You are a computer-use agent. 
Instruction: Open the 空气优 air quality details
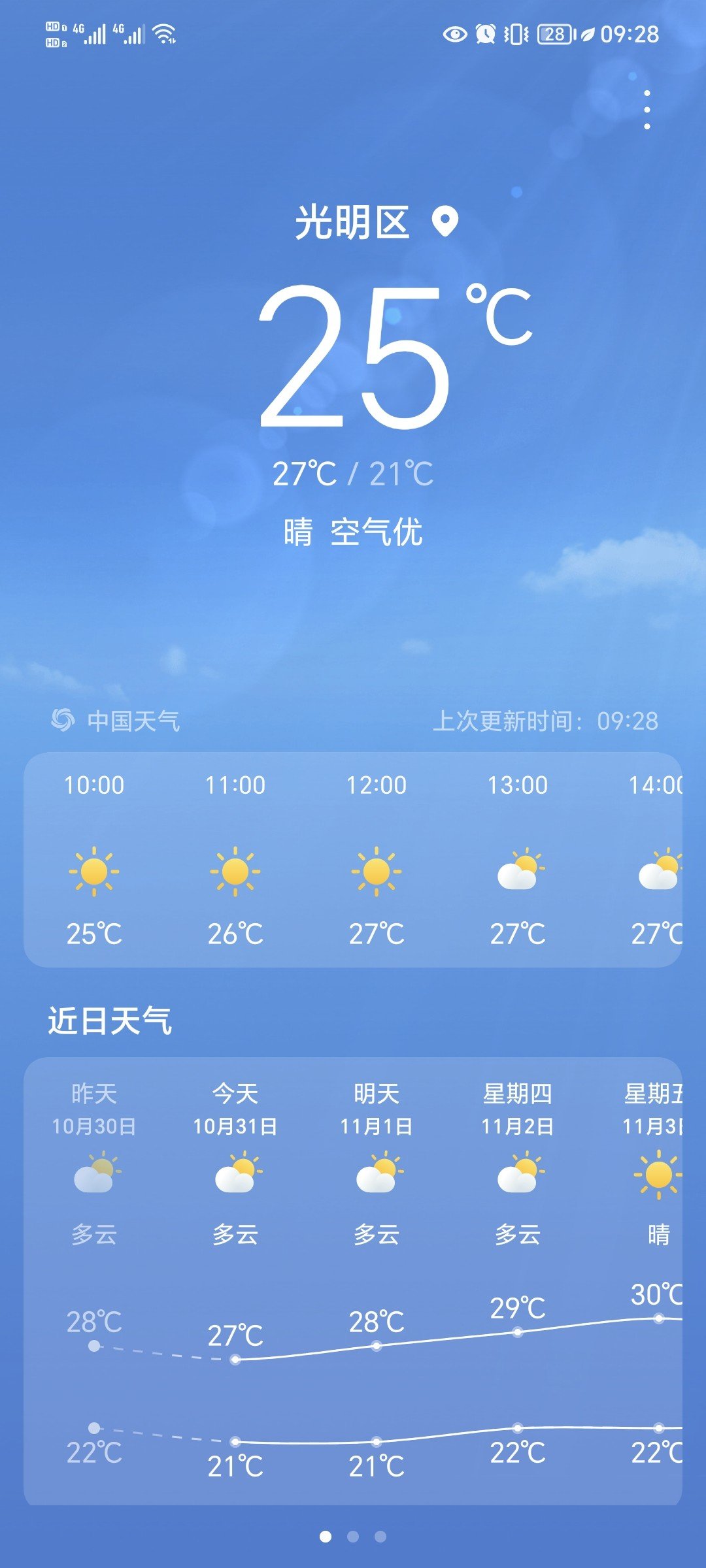coord(377,532)
